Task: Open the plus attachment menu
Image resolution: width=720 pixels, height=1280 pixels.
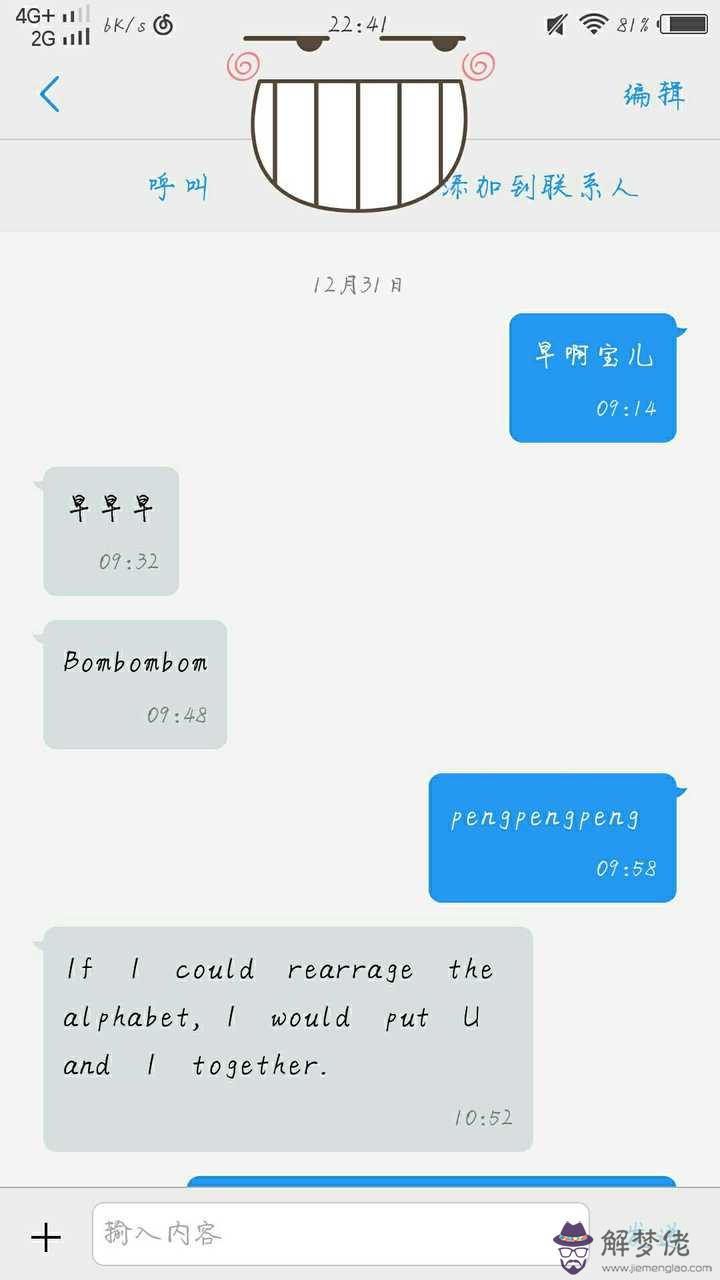Action: click(46, 1237)
